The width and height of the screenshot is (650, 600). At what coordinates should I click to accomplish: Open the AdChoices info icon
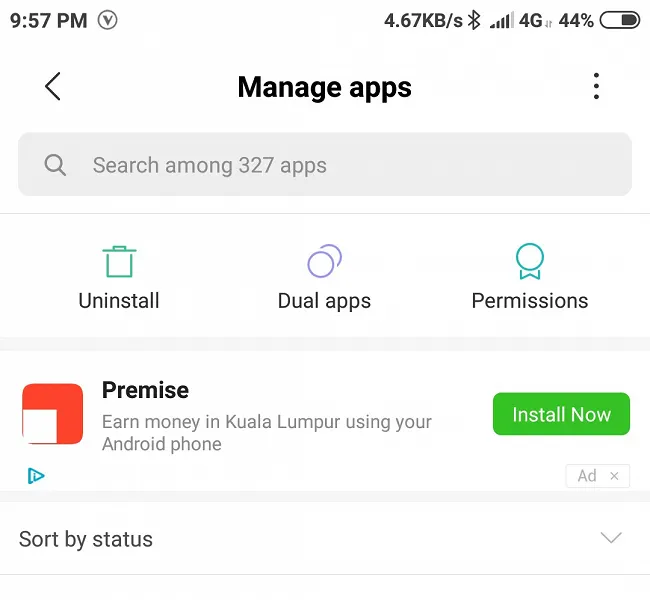[x=36, y=476]
